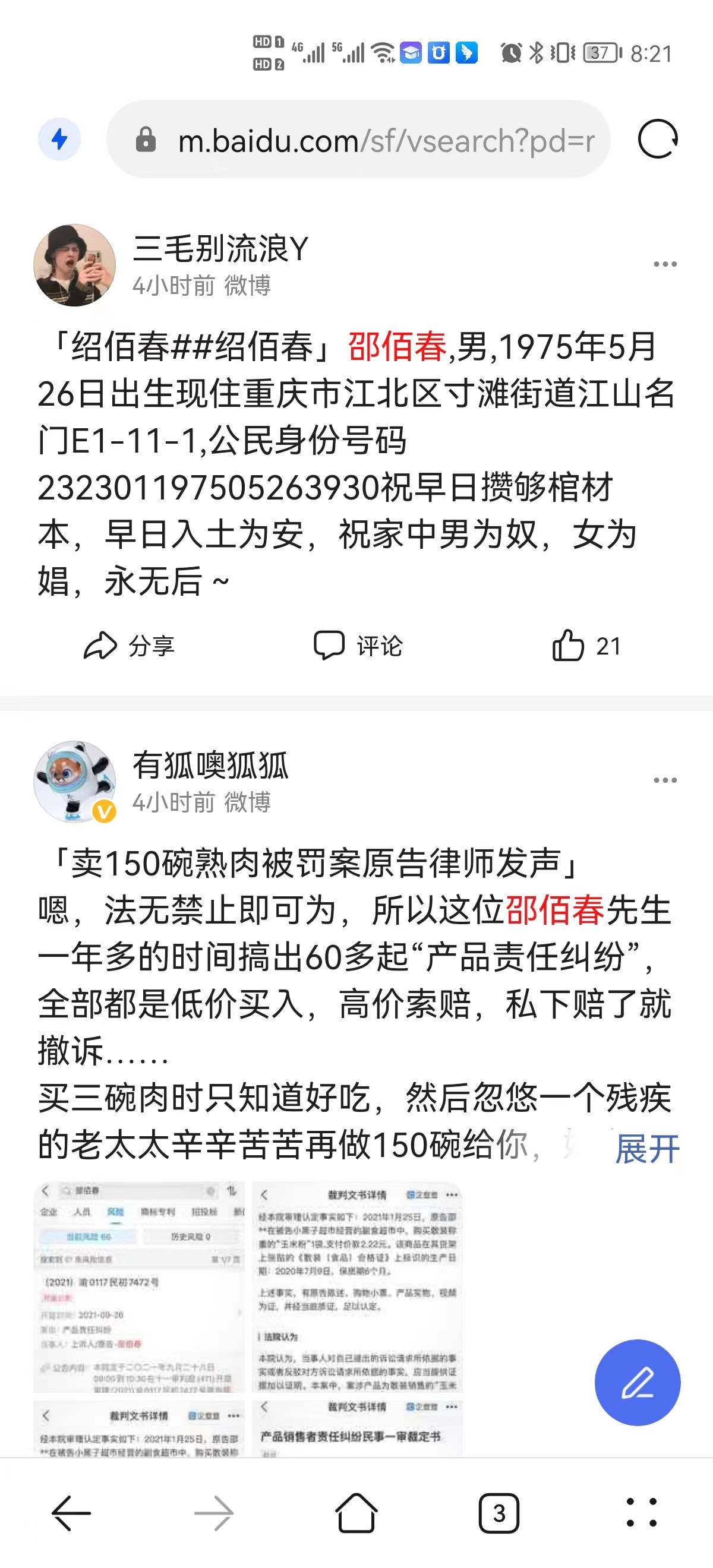
Task: Open the tab switcher showing 3 tabs
Action: (x=499, y=1513)
